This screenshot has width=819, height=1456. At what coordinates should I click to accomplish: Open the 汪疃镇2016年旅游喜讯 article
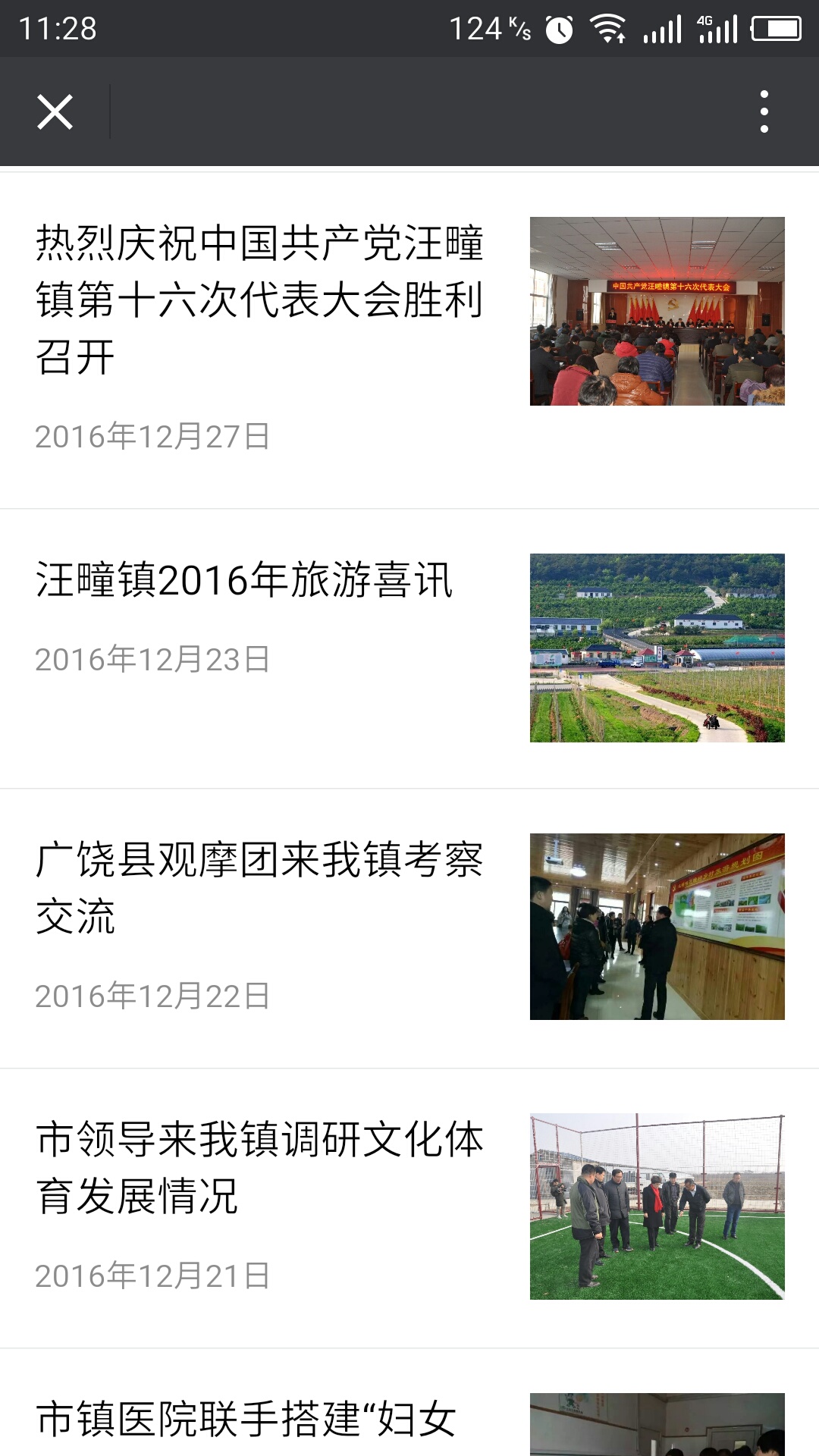[x=409, y=649]
